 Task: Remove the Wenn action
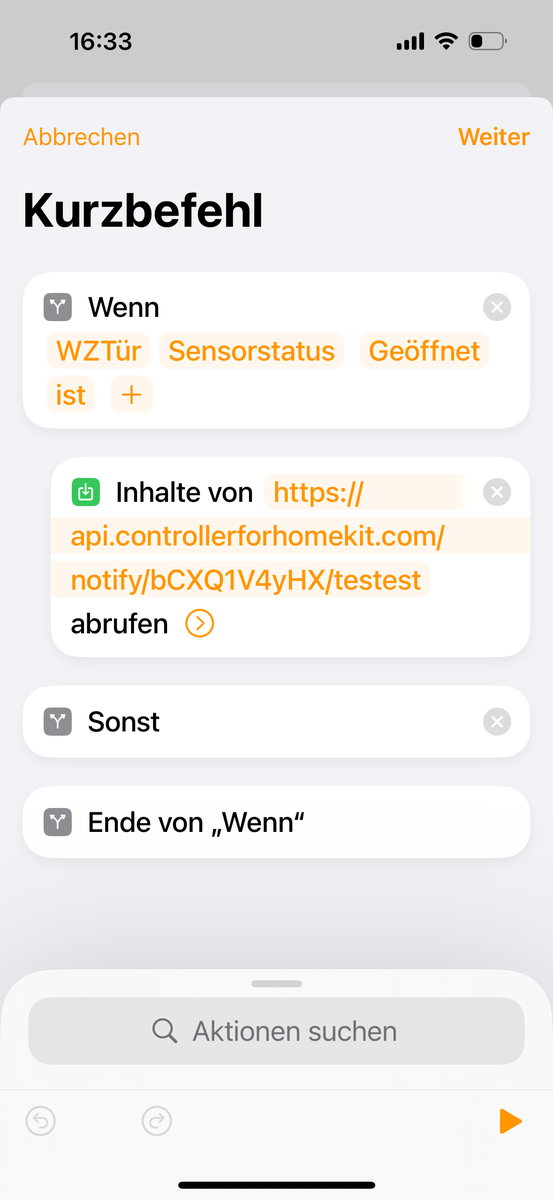point(497,307)
